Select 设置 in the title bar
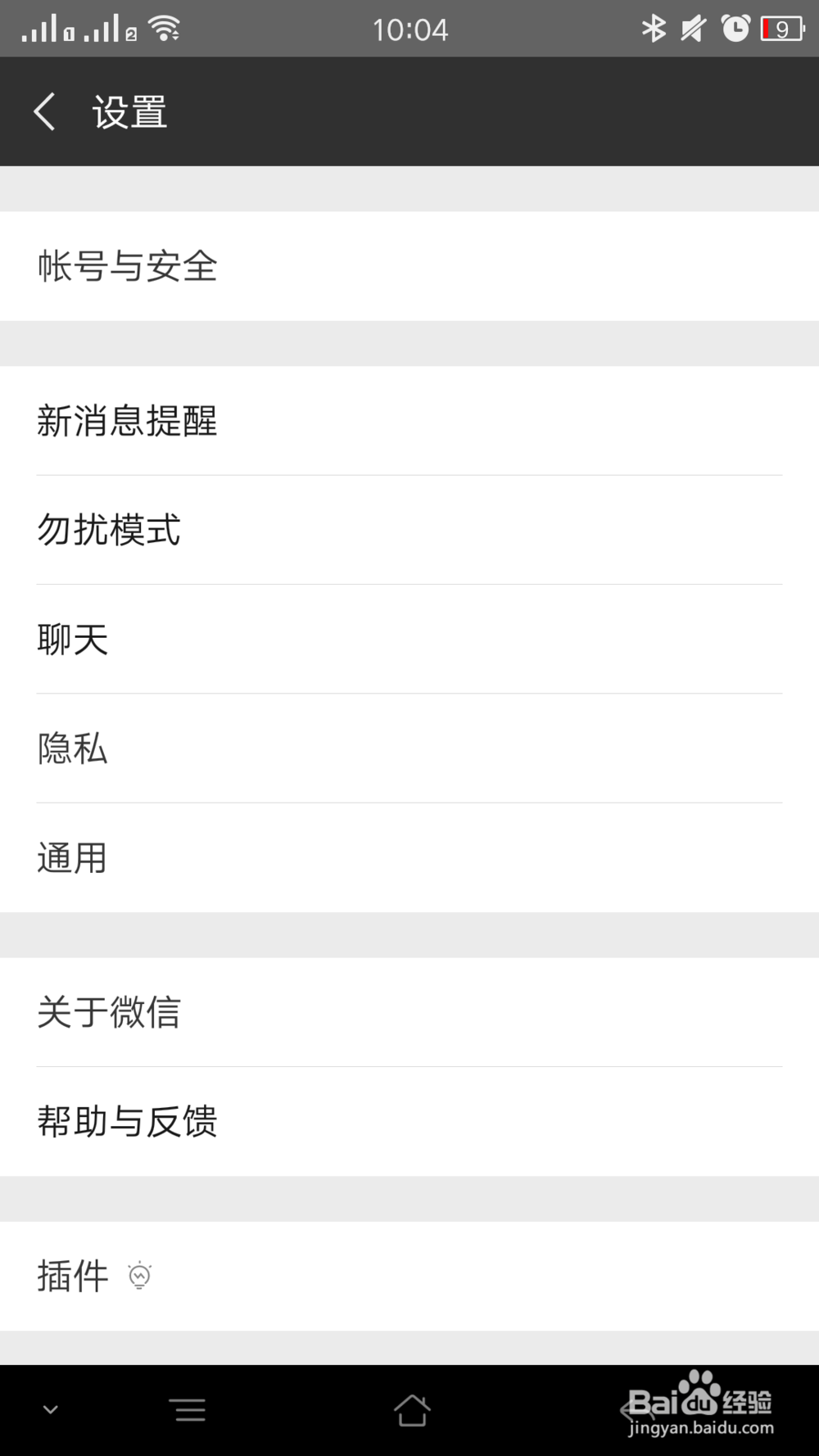Viewport: 819px width, 1456px height. click(131, 111)
